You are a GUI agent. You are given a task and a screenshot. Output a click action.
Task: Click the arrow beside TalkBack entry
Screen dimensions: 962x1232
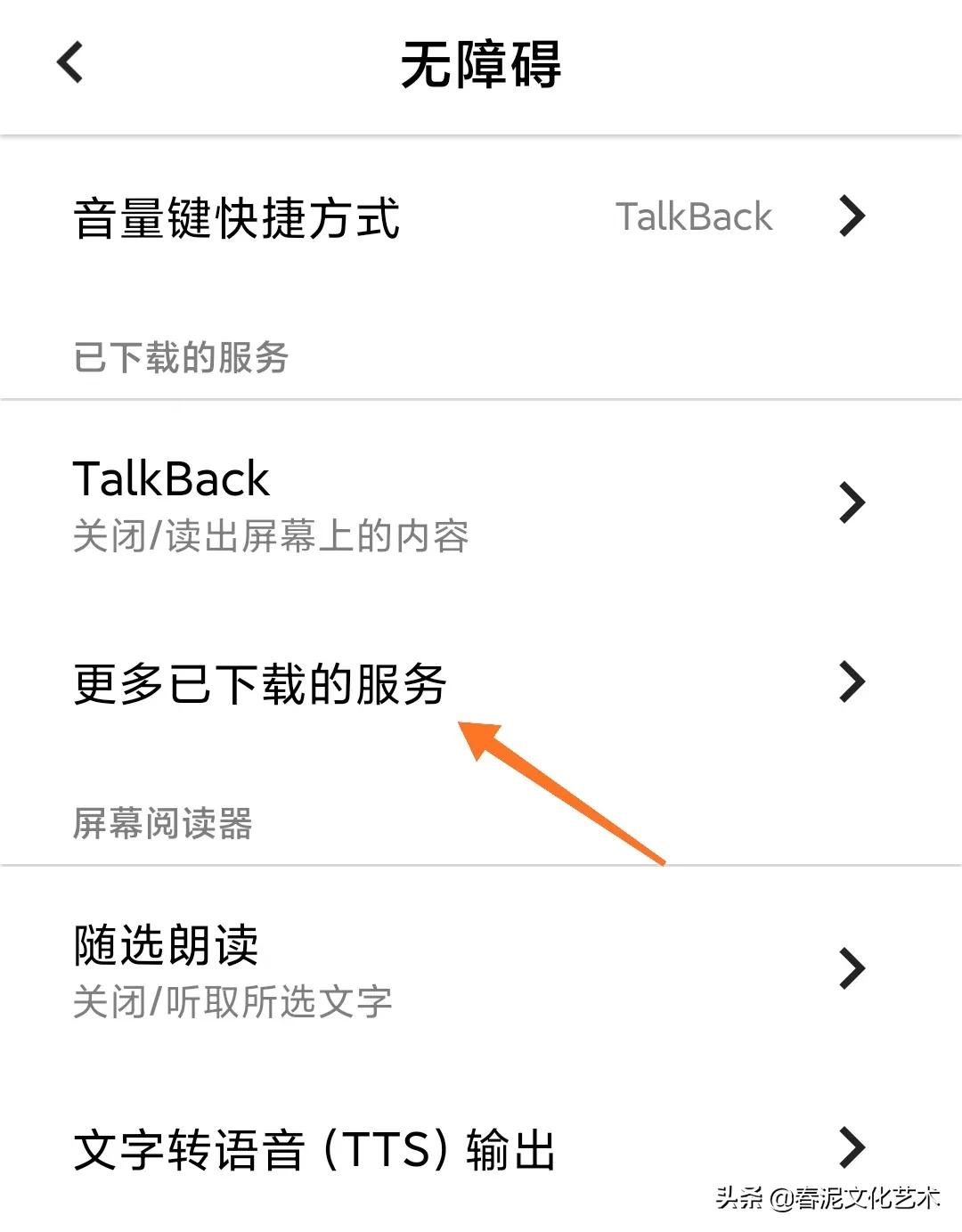(x=851, y=502)
